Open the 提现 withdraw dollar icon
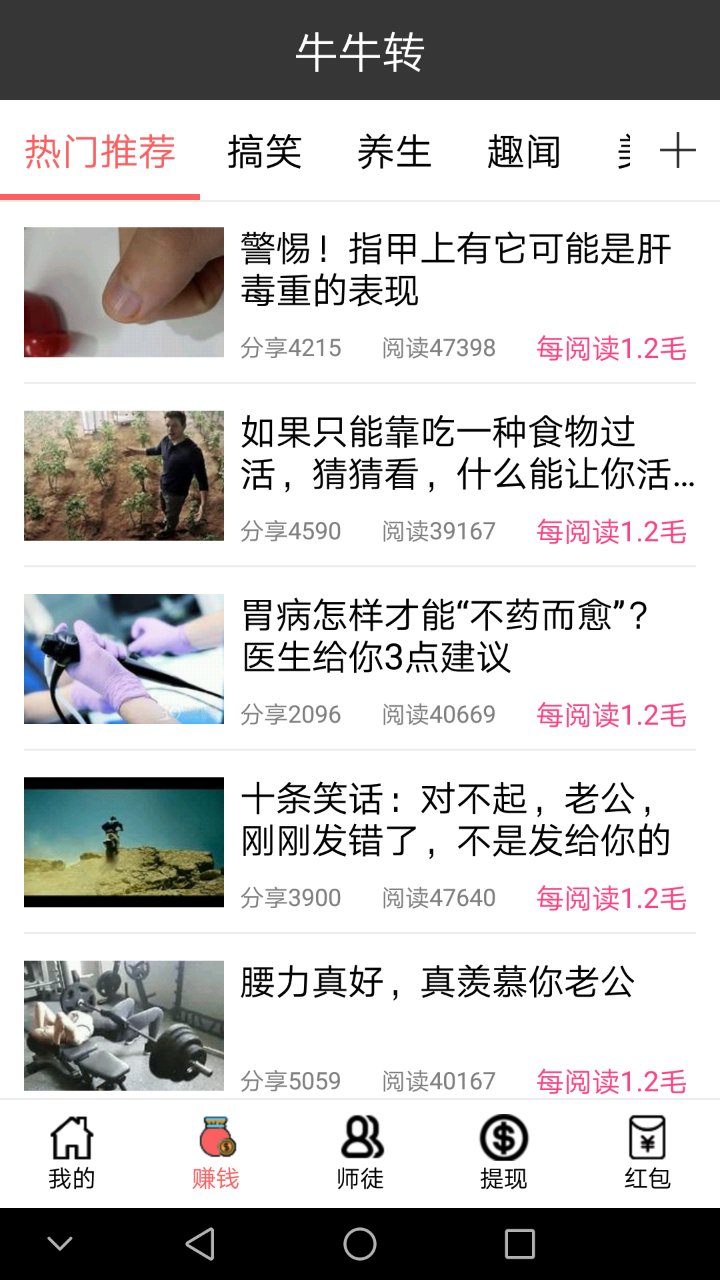Screen dimensions: 720x1280 pyautogui.click(x=503, y=1150)
